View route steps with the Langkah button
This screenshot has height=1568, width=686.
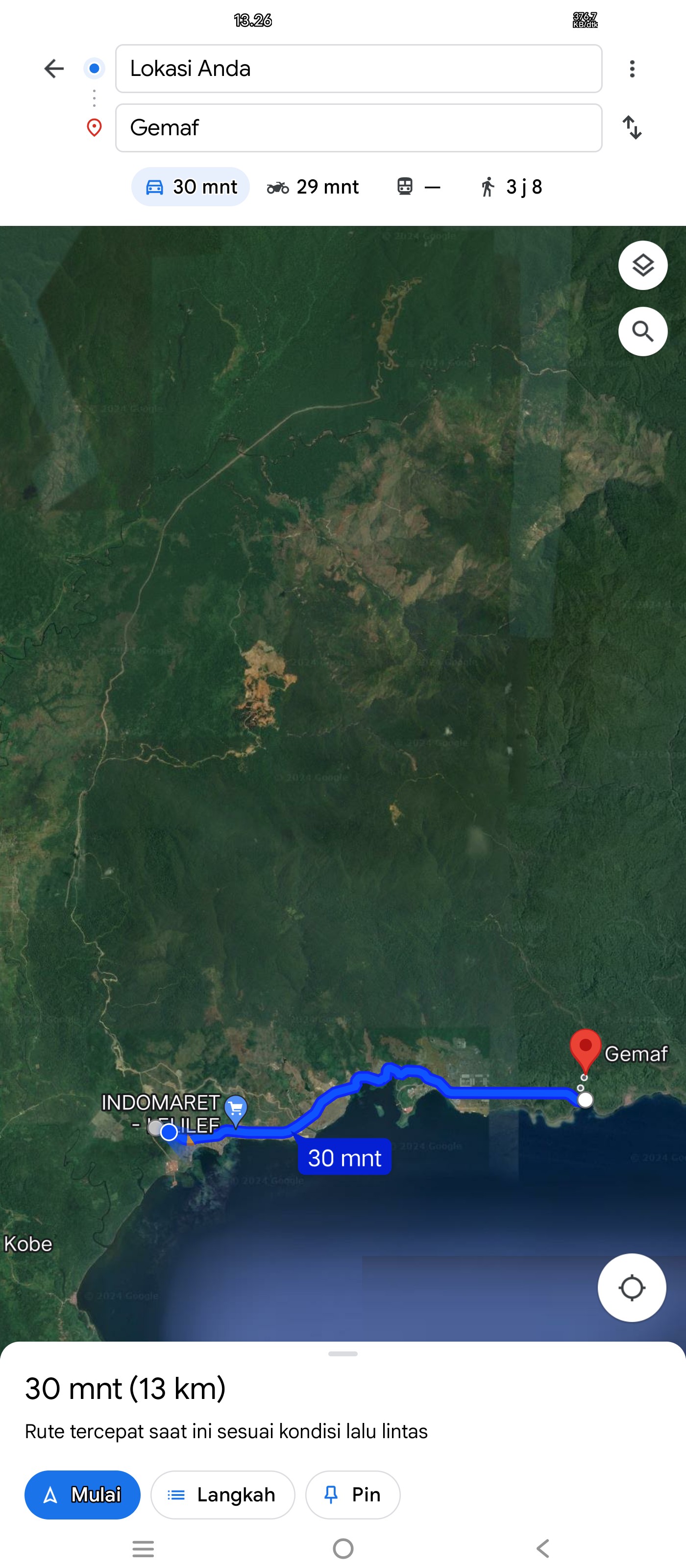coord(223,1495)
